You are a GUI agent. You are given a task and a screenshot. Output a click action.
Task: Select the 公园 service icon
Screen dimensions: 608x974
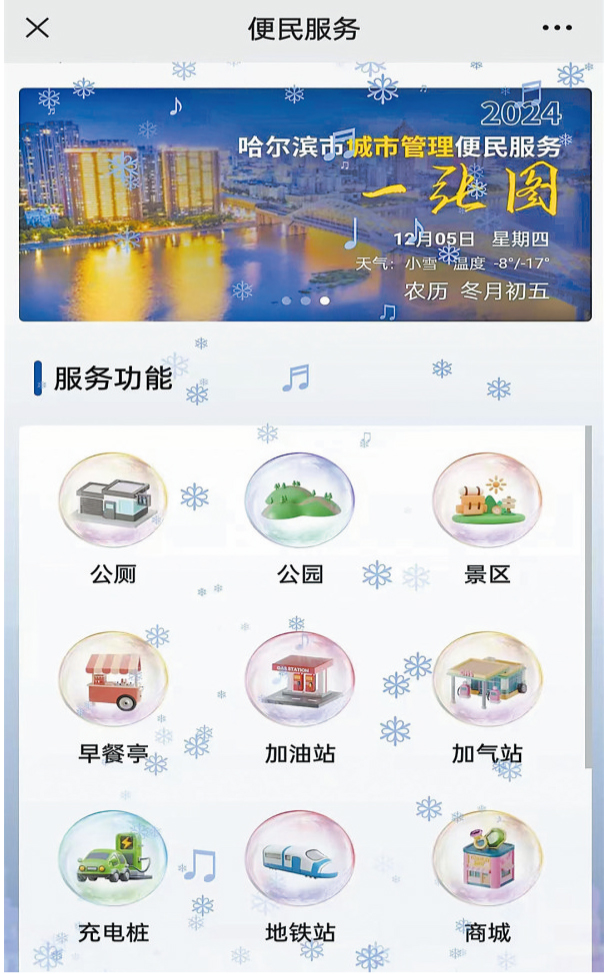click(299, 501)
